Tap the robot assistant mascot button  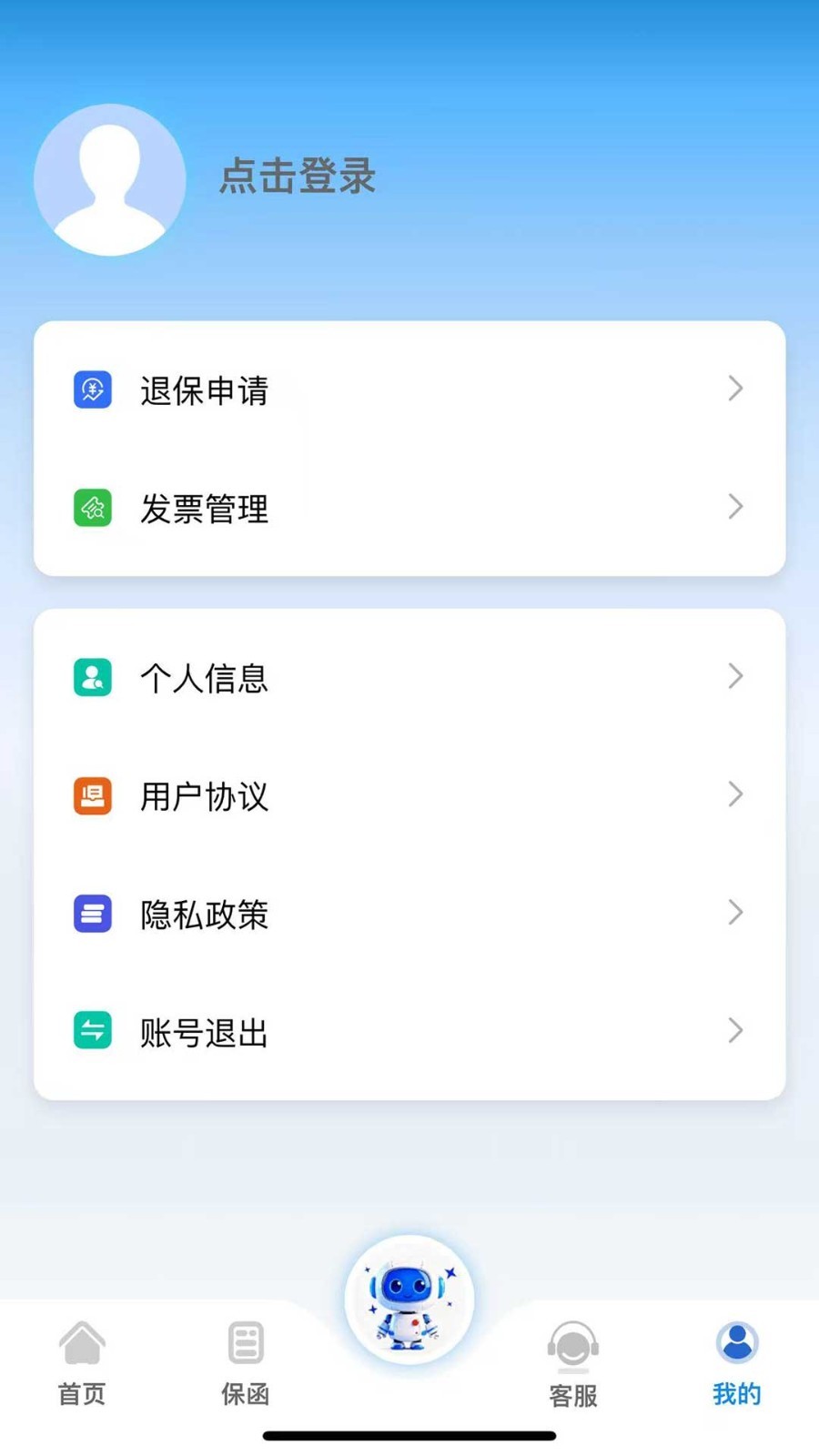409,1299
